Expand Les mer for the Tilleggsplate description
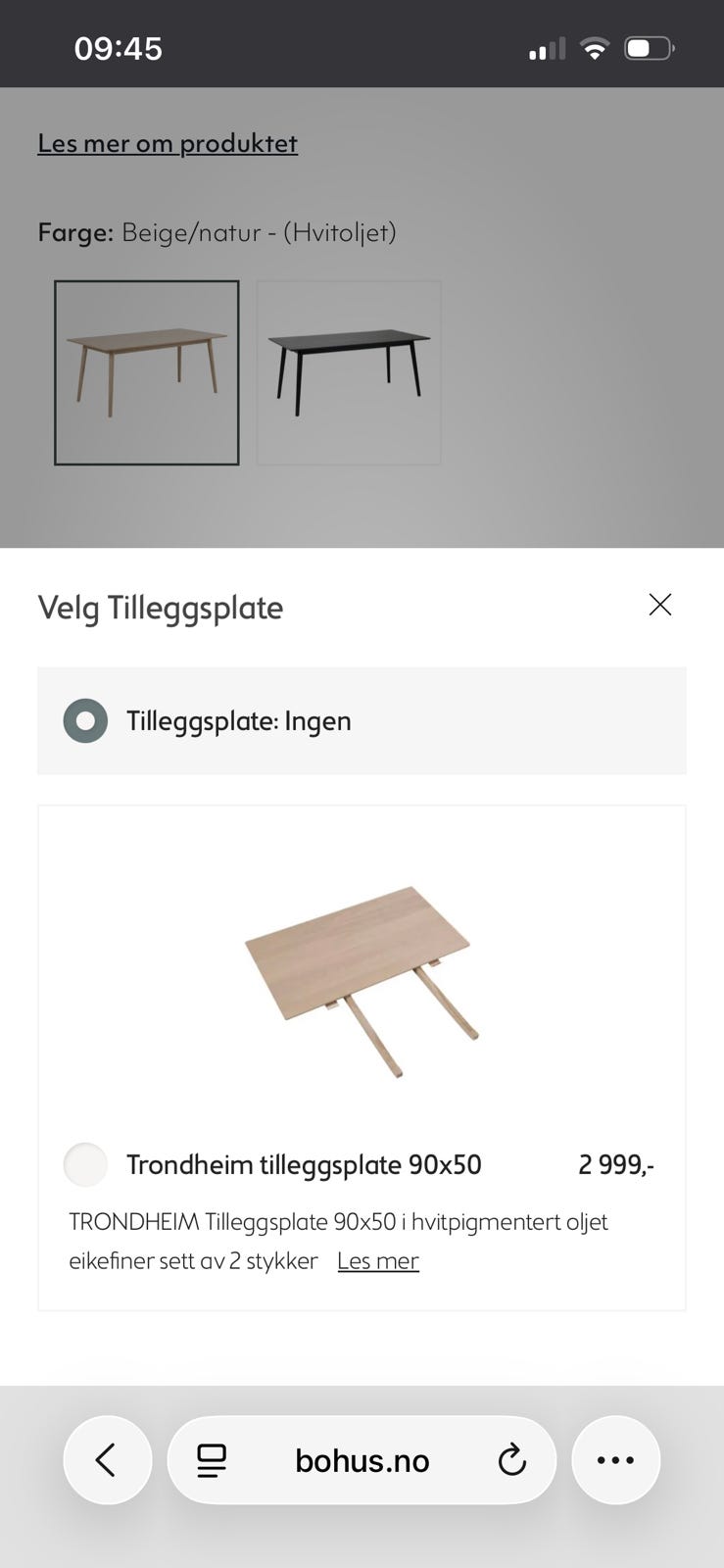724x1568 pixels. point(377,1260)
